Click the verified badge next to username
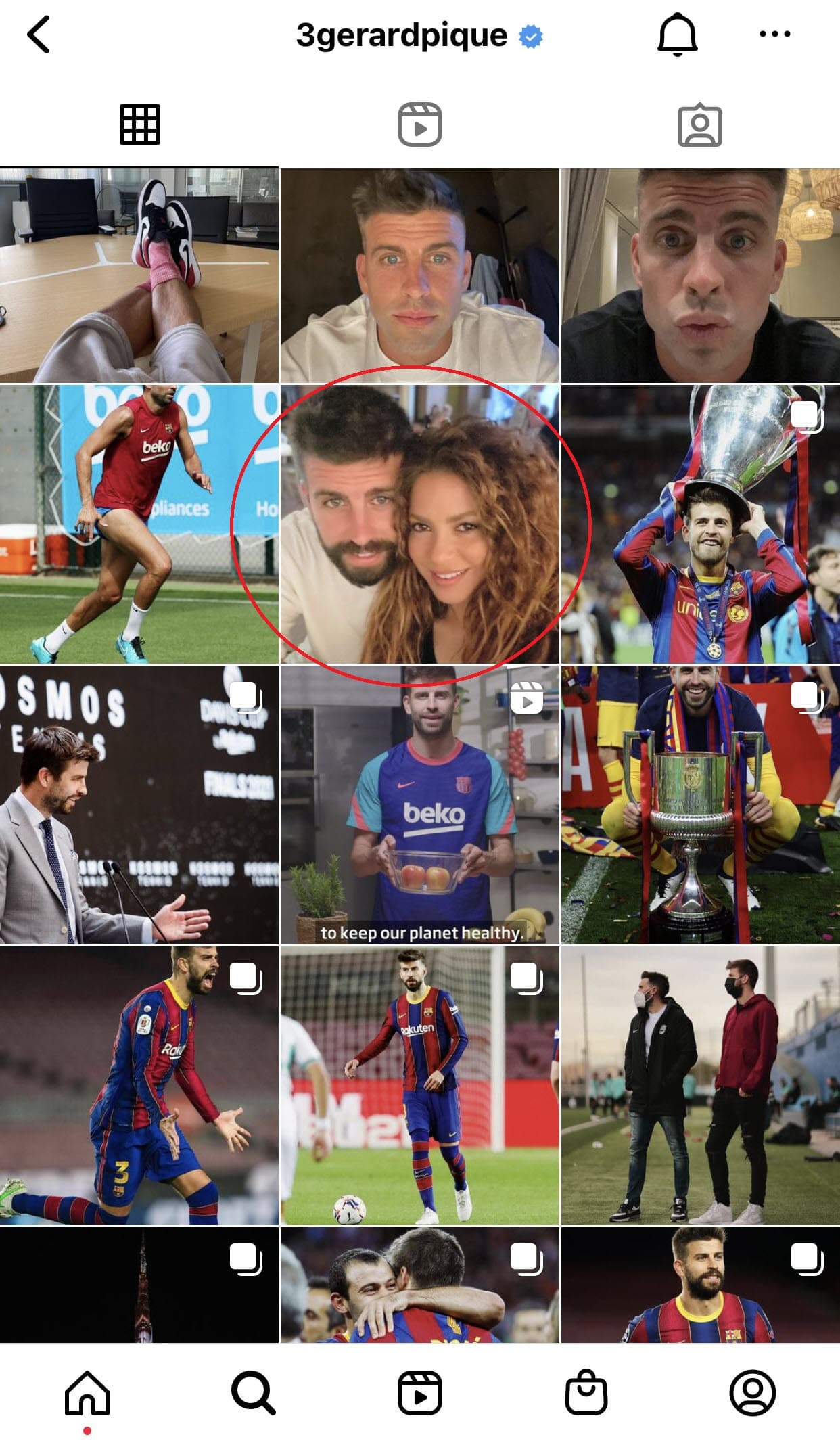Screen dimensions: 840x1443 pyautogui.click(x=531, y=37)
